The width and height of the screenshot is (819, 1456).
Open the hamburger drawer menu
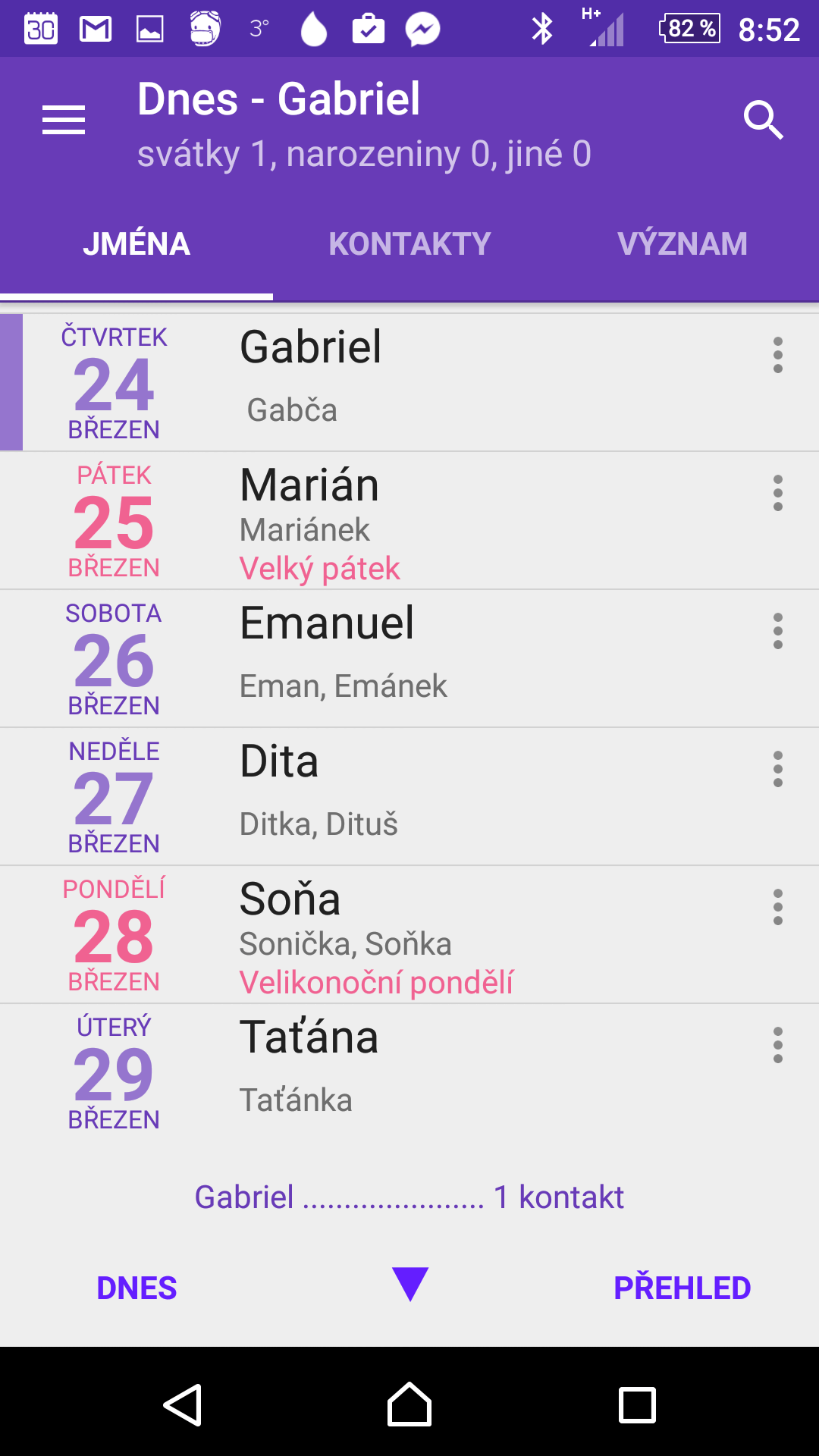(x=64, y=120)
